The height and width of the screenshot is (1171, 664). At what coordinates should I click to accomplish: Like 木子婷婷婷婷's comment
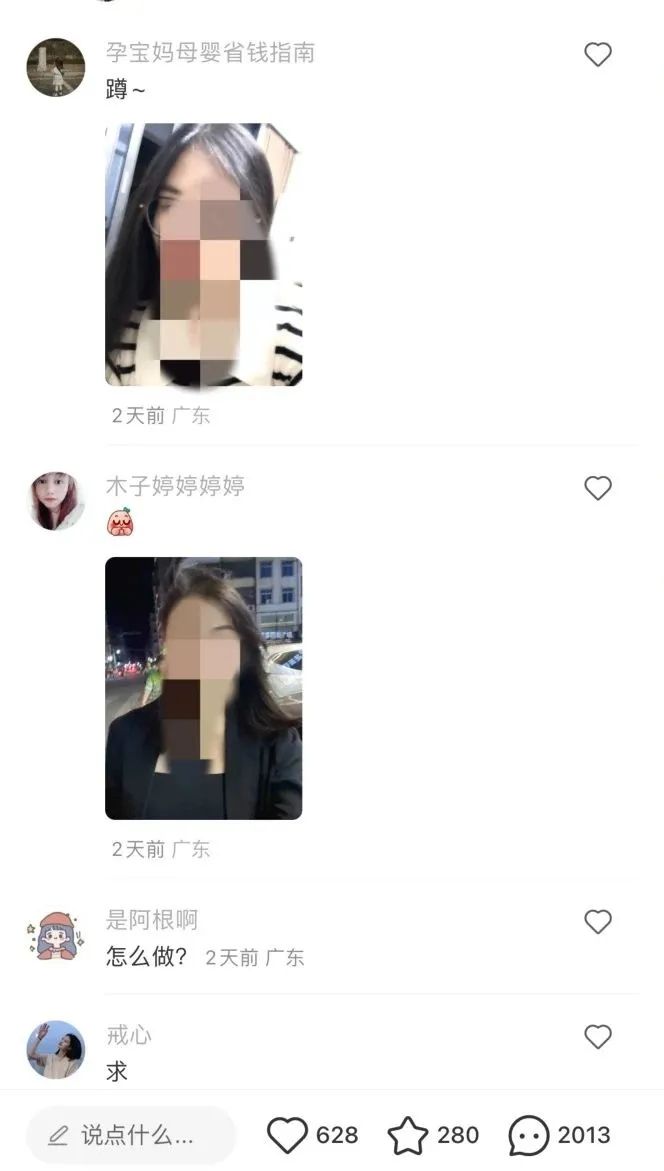click(x=598, y=488)
